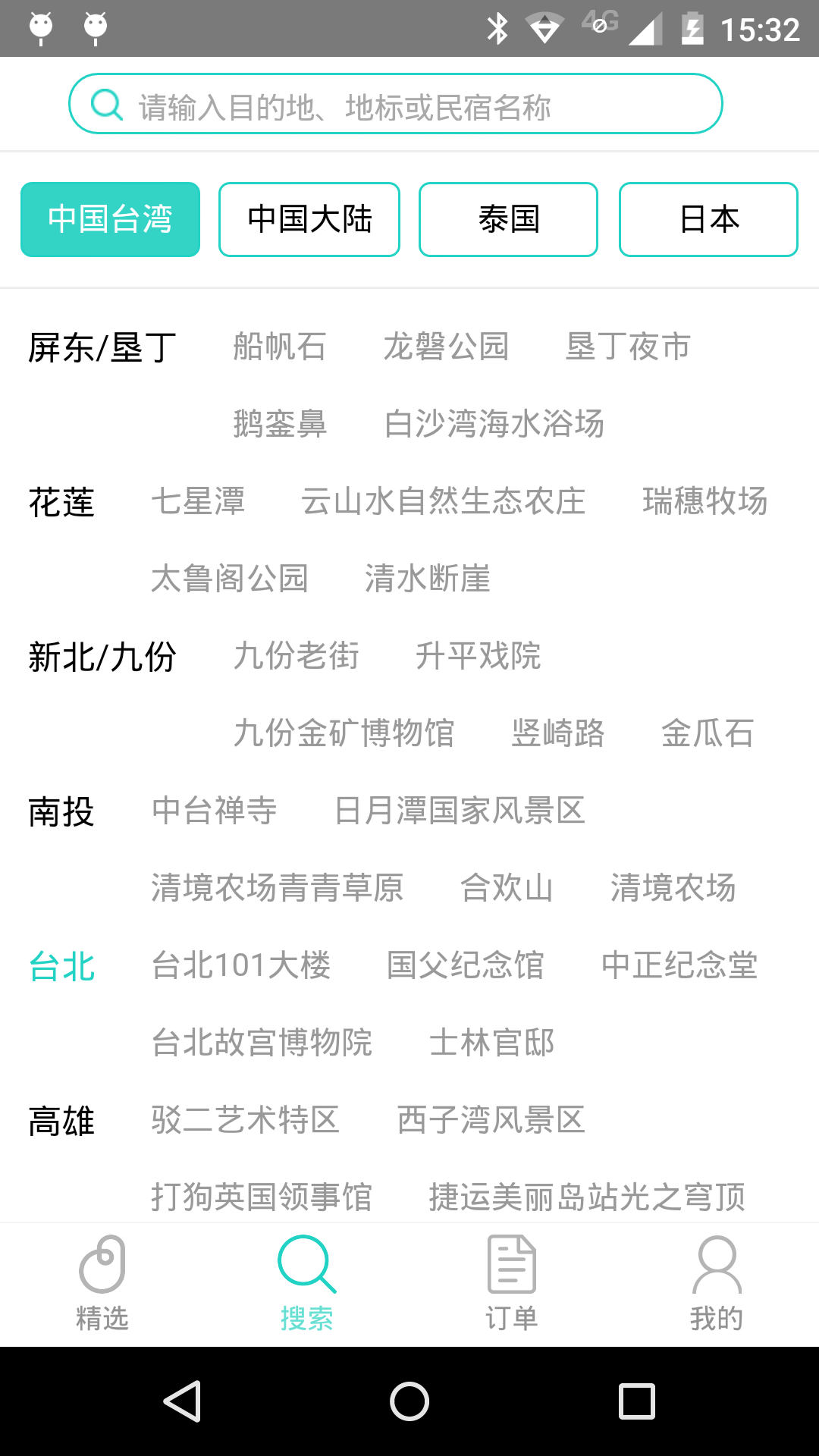This screenshot has width=819, height=1456.
Task: Select 白沙湾海水浴场 landmark
Action: tap(494, 424)
